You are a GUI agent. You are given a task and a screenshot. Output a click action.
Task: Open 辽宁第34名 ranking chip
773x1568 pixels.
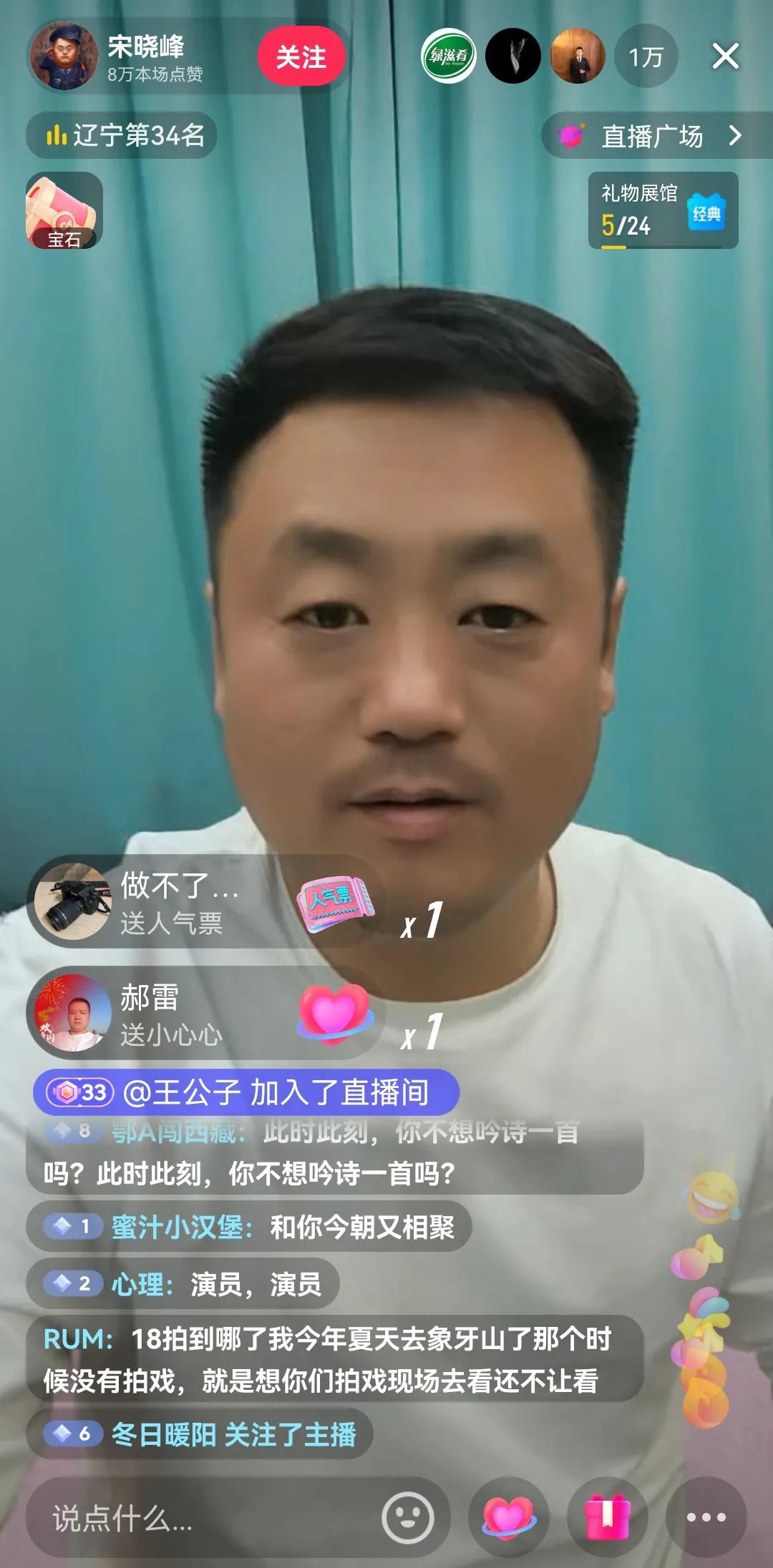[123, 135]
